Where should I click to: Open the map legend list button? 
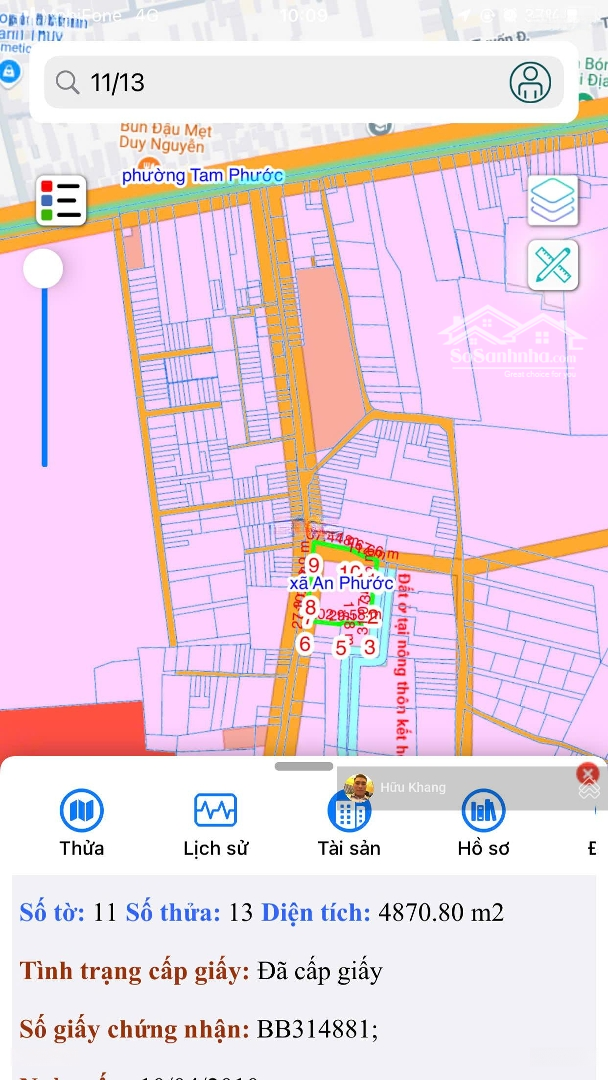click(x=61, y=200)
